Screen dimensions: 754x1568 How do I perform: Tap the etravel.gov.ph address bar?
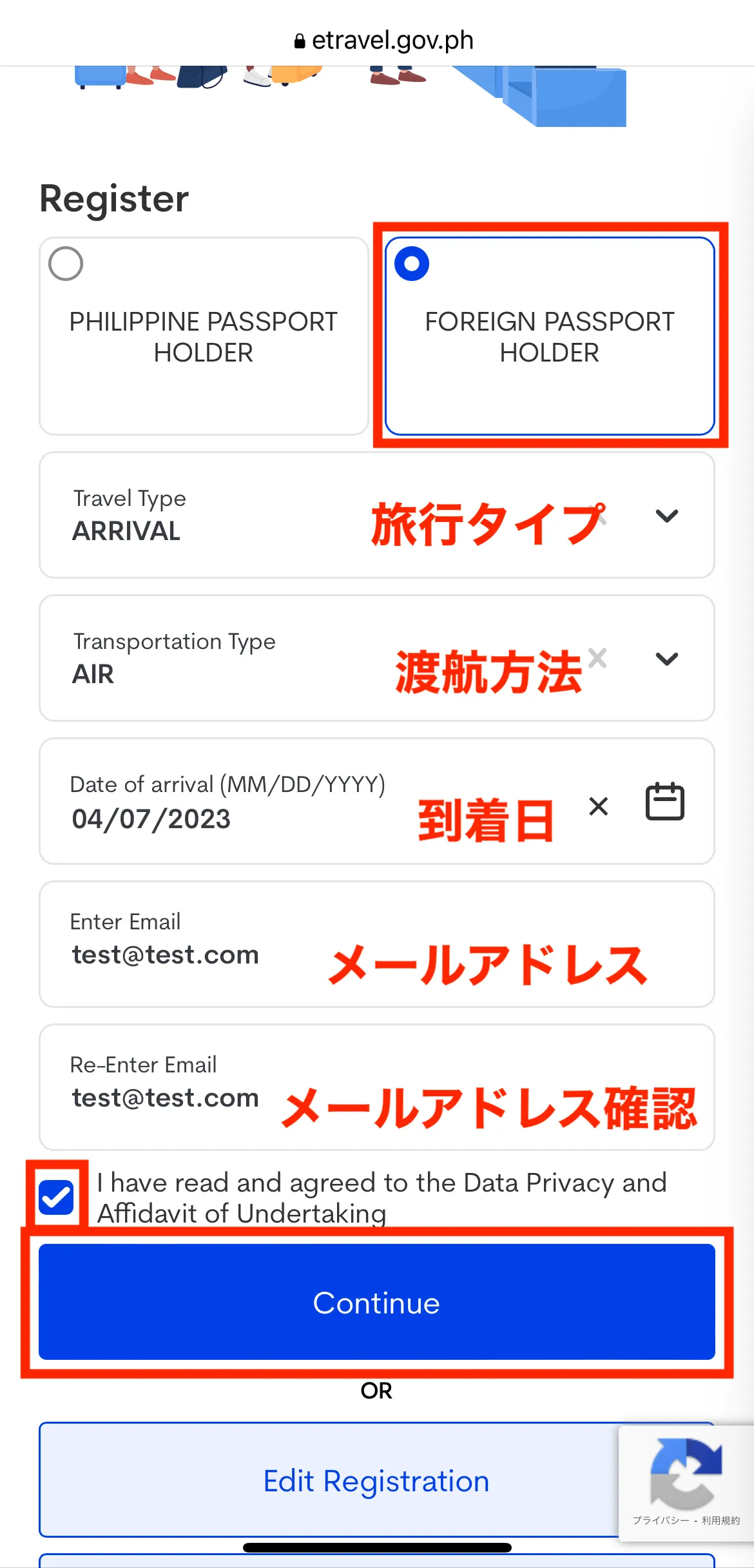pos(383,40)
